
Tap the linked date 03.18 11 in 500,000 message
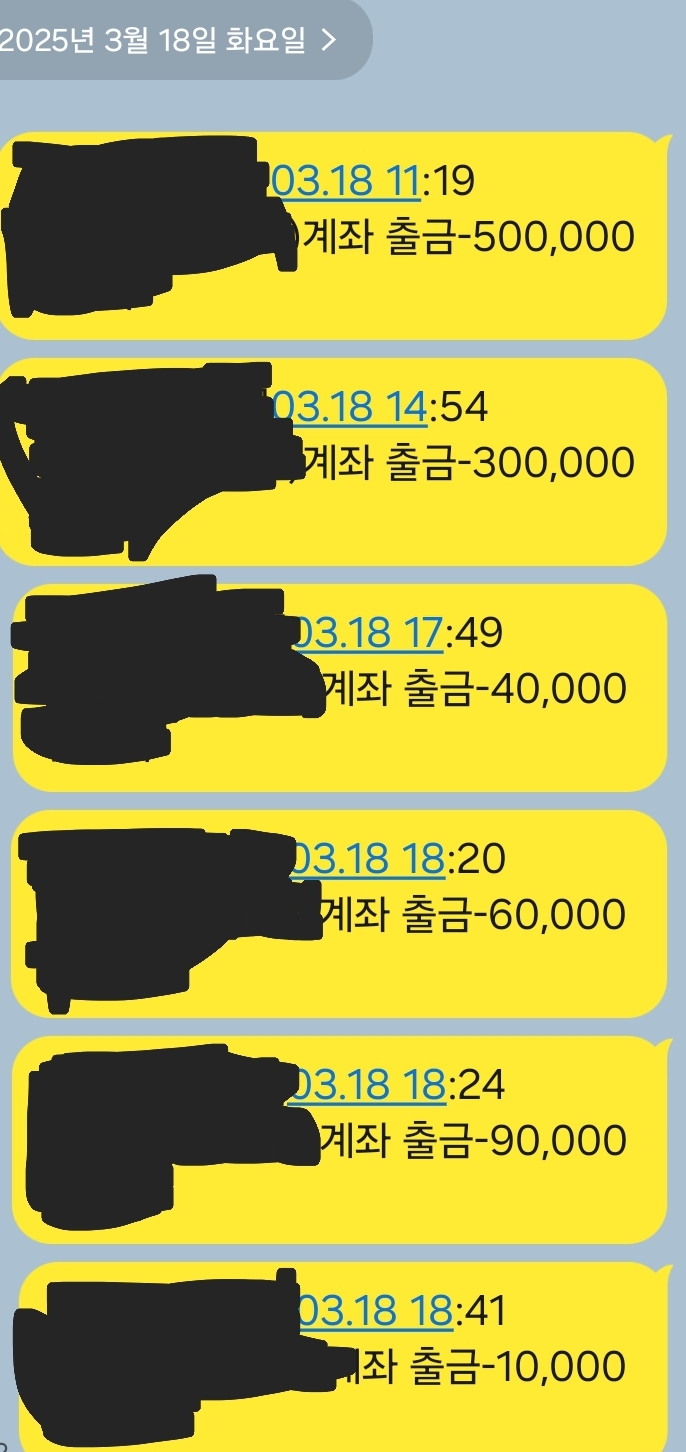click(346, 182)
